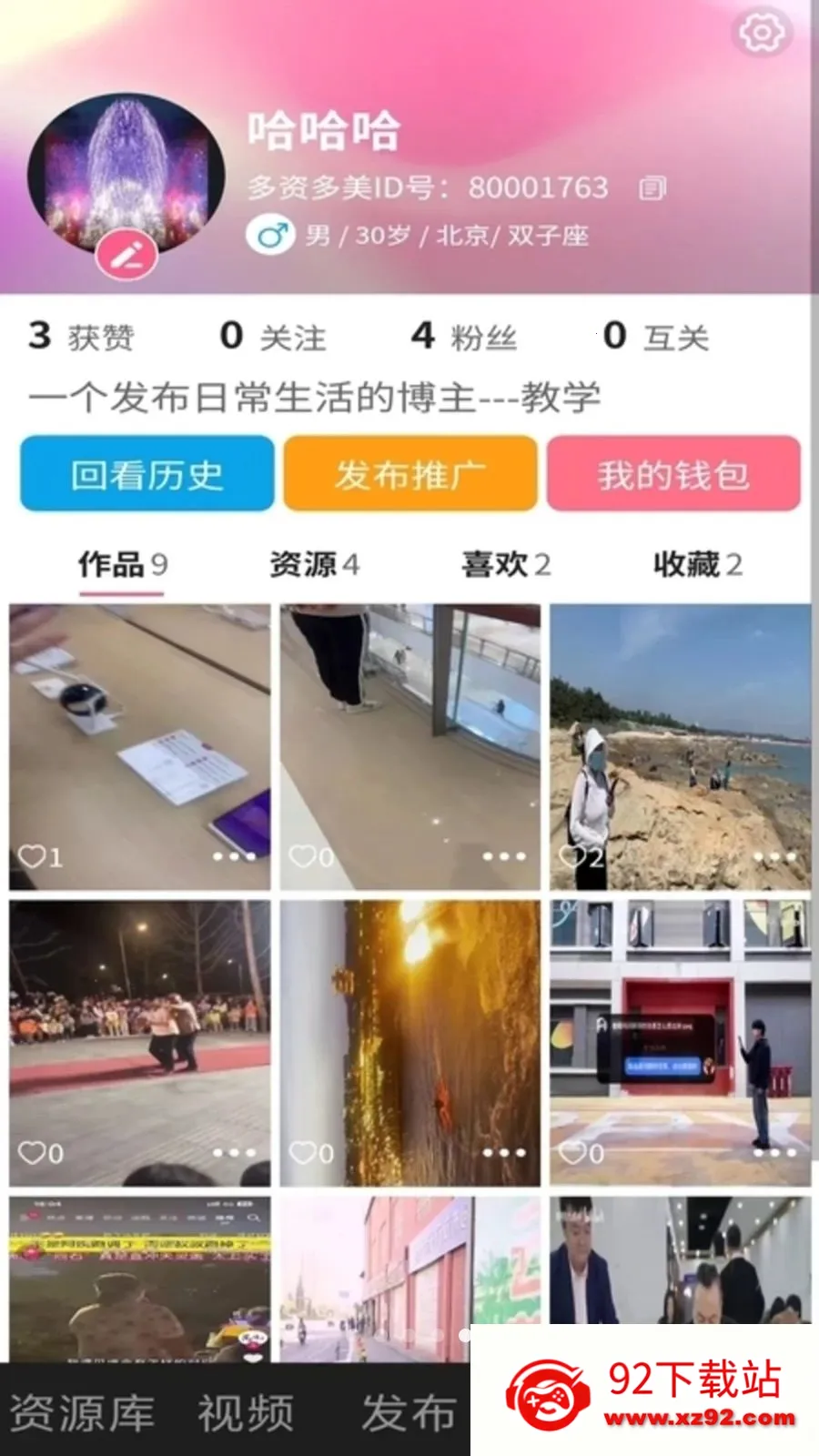
Task: Select the 作品 tab
Action: coord(123,564)
